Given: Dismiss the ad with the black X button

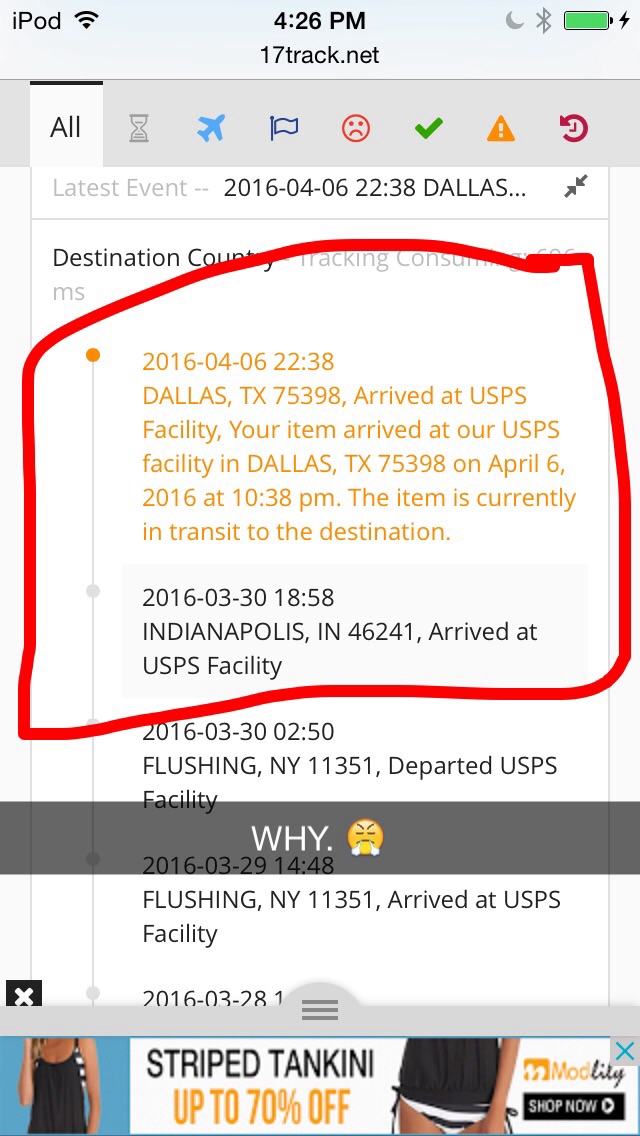Looking at the screenshot, I should 24,996.
